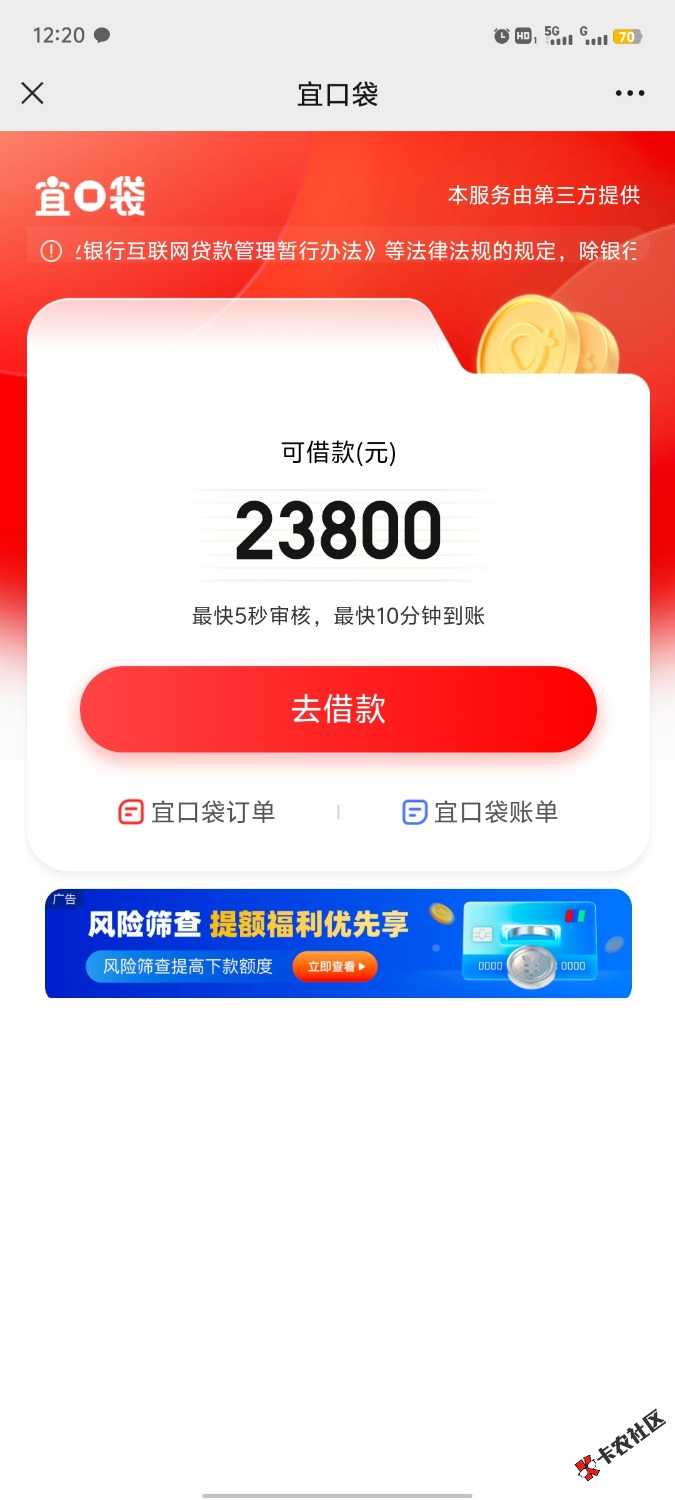Screen dimensions: 675x1500
Task: Tap 立即查看 in the 风险筛查 ad
Action: coord(334,966)
